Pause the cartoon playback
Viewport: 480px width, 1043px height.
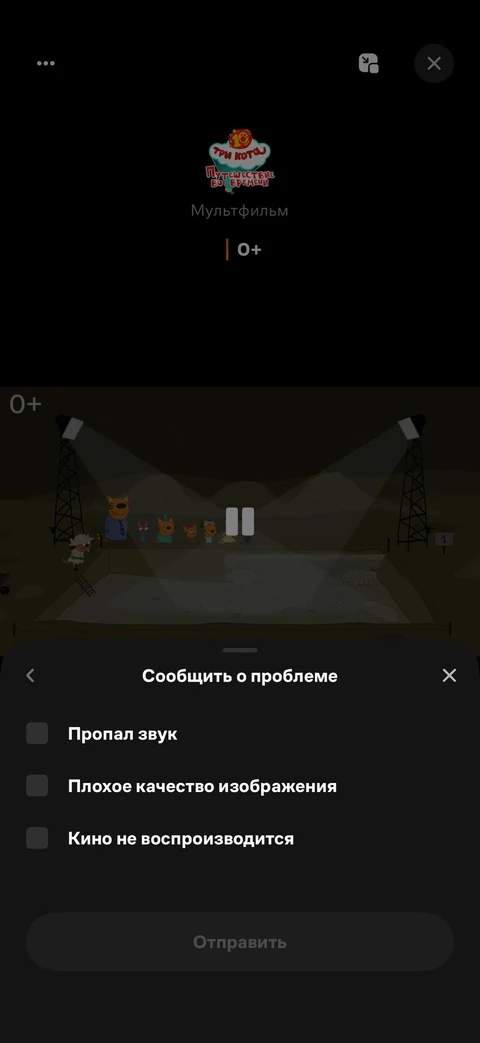point(240,522)
